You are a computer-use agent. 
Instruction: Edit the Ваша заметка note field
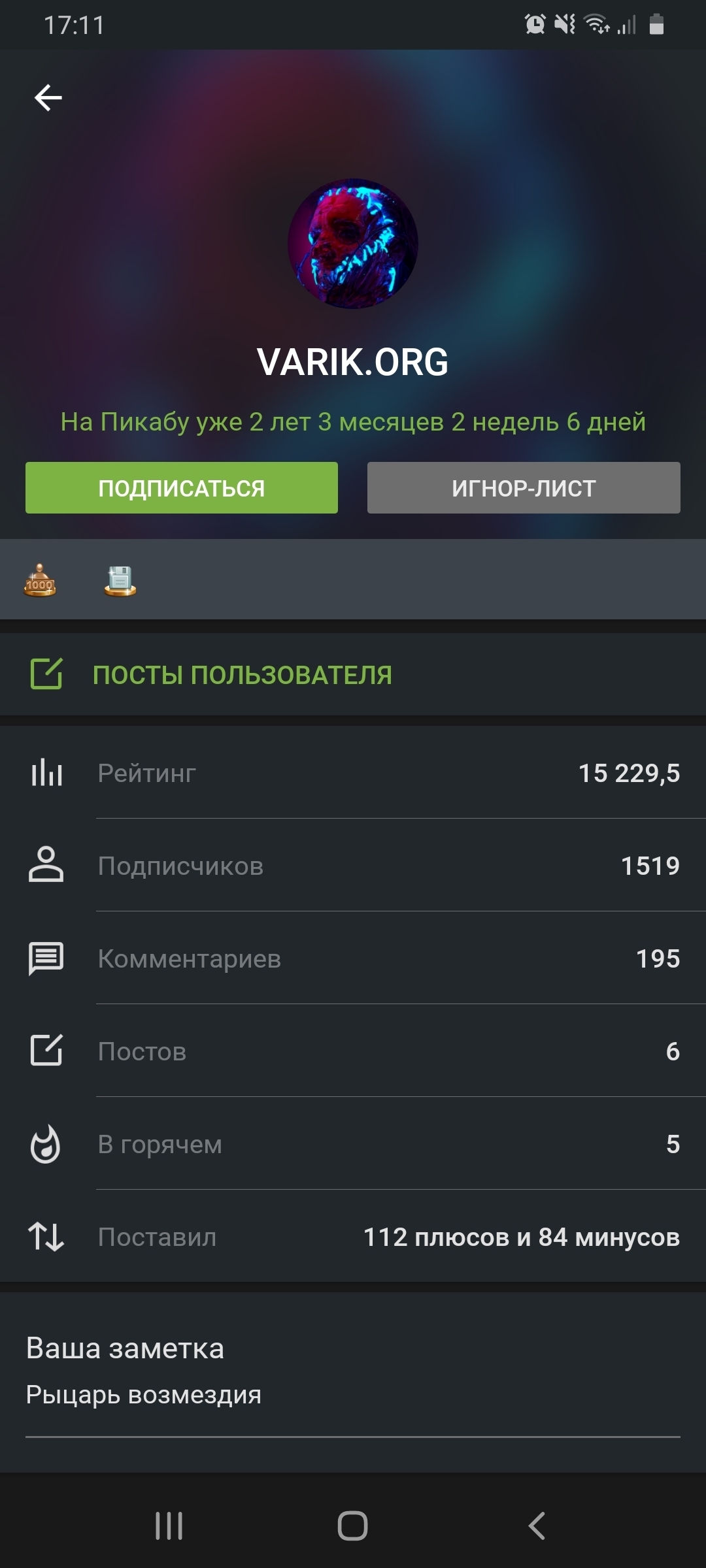pyautogui.click(x=353, y=1394)
